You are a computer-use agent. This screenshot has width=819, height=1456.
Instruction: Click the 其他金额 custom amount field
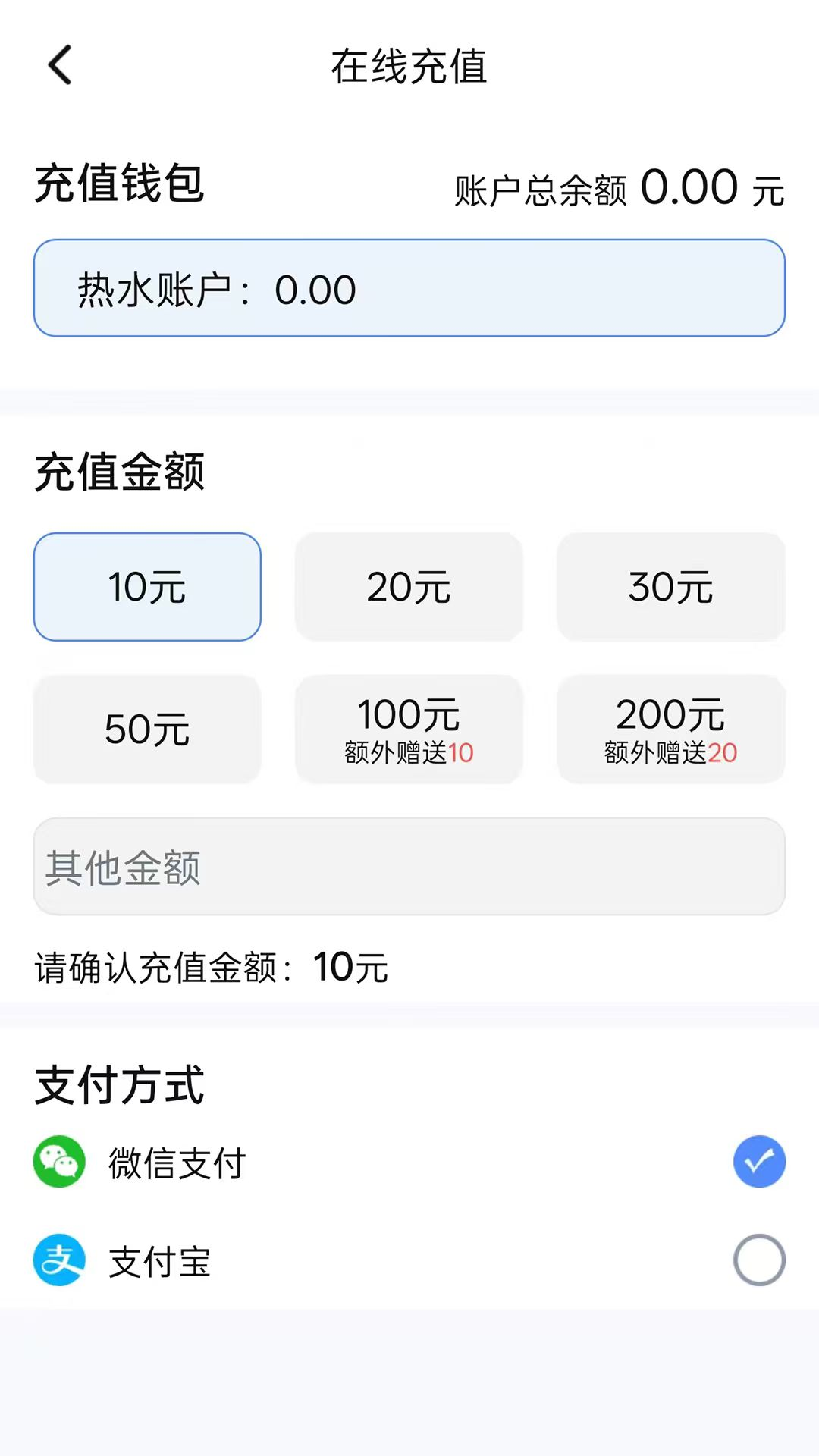tap(409, 866)
